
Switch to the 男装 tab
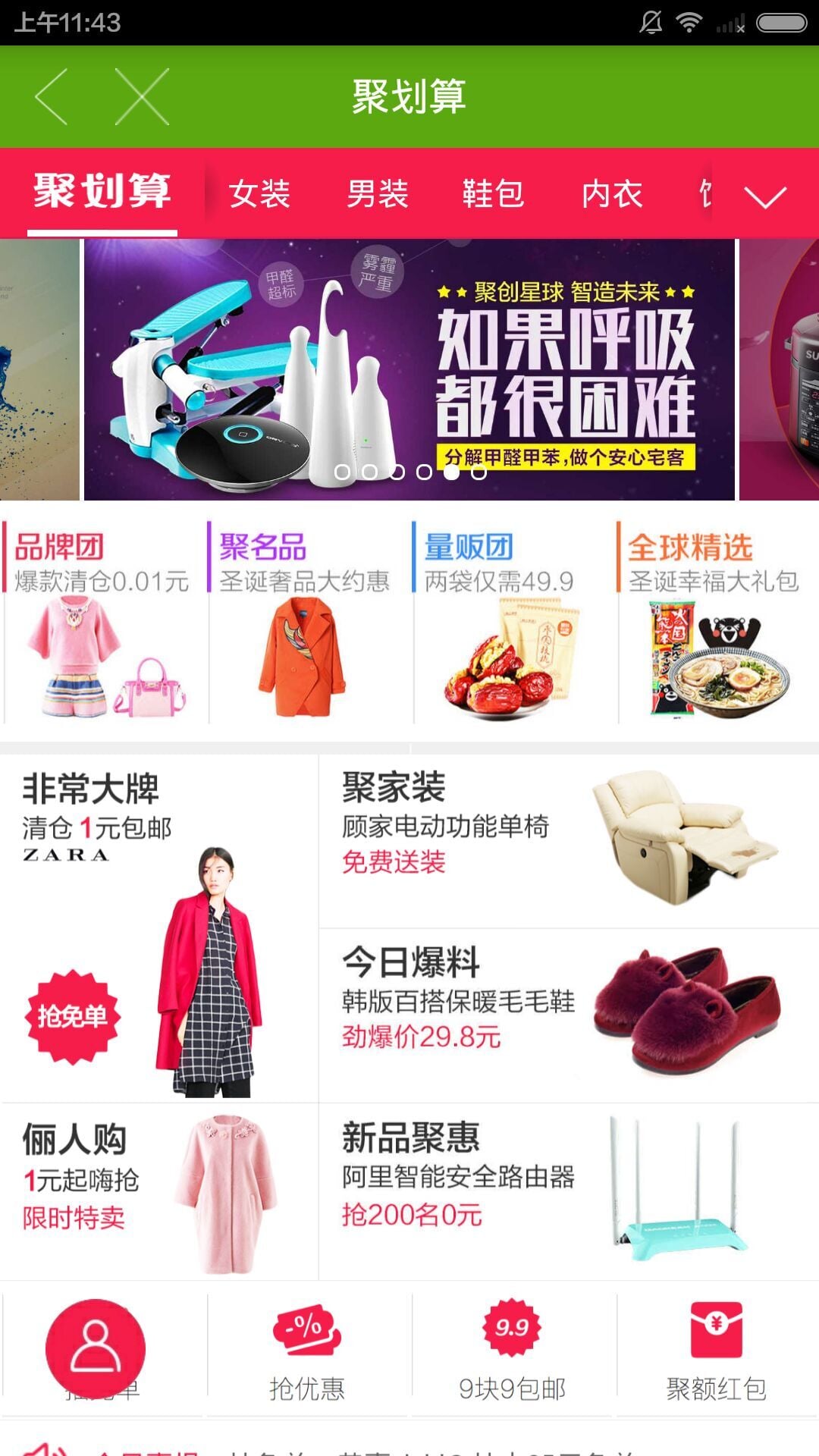point(377,193)
